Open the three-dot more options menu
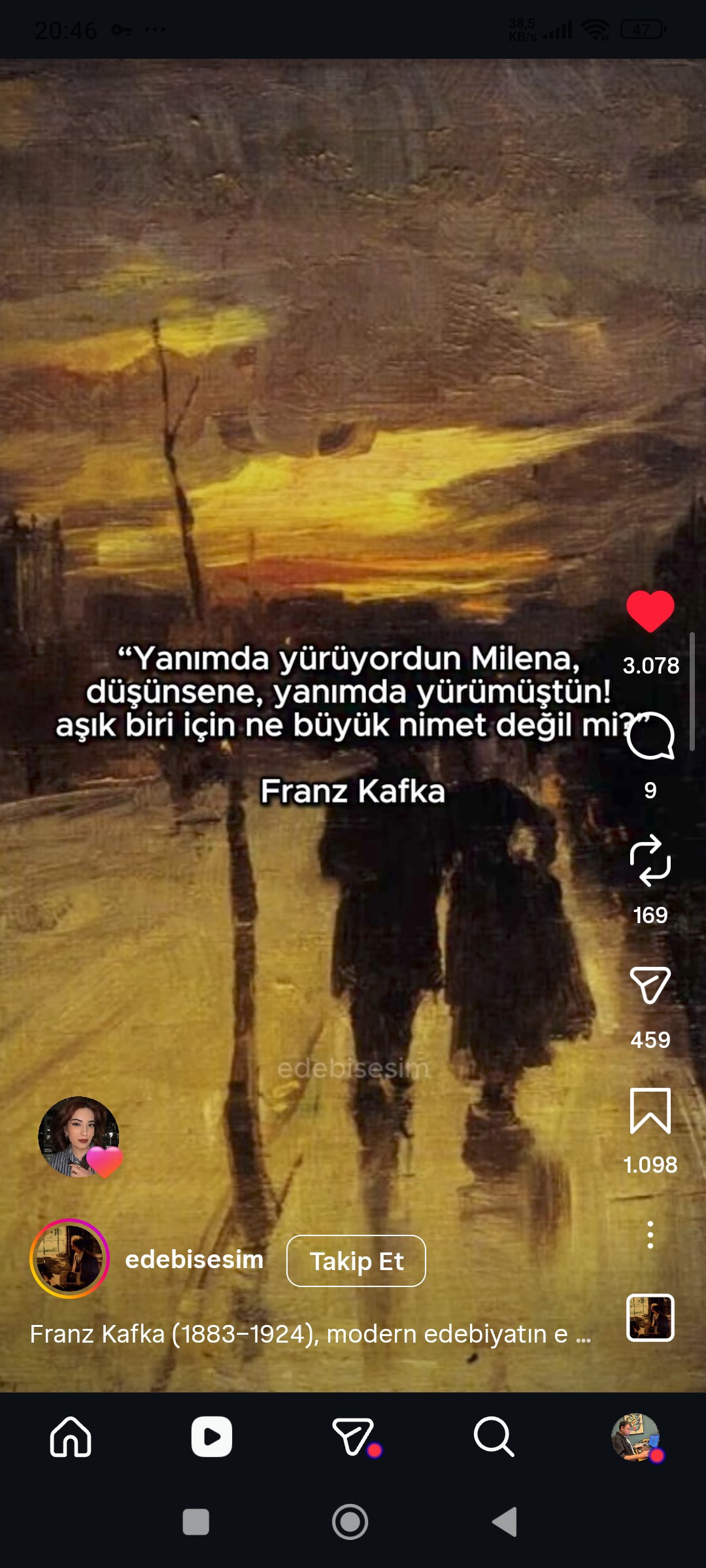Screen dimensions: 706x1568 (x=650, y=1235)
